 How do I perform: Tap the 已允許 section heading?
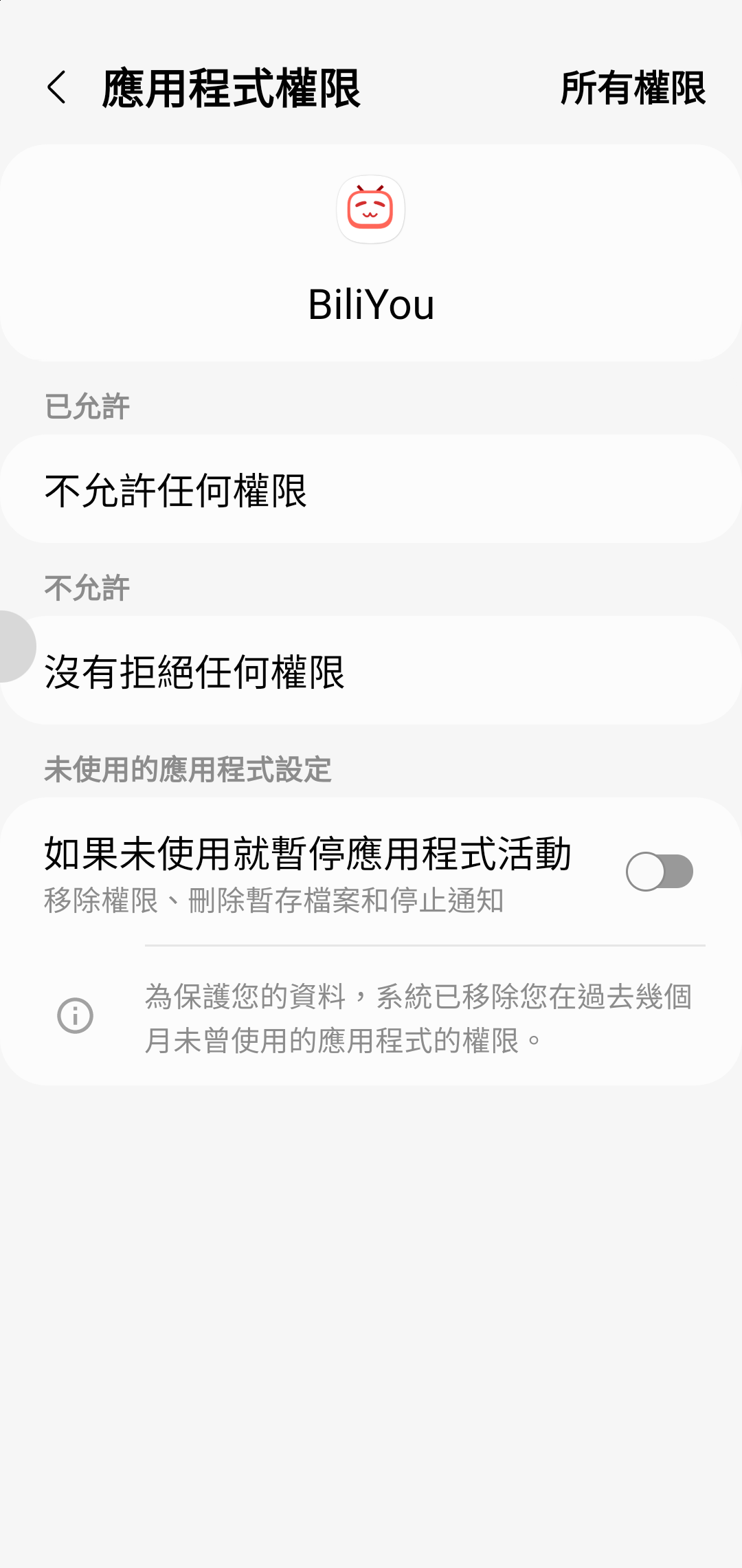[85, 406]
